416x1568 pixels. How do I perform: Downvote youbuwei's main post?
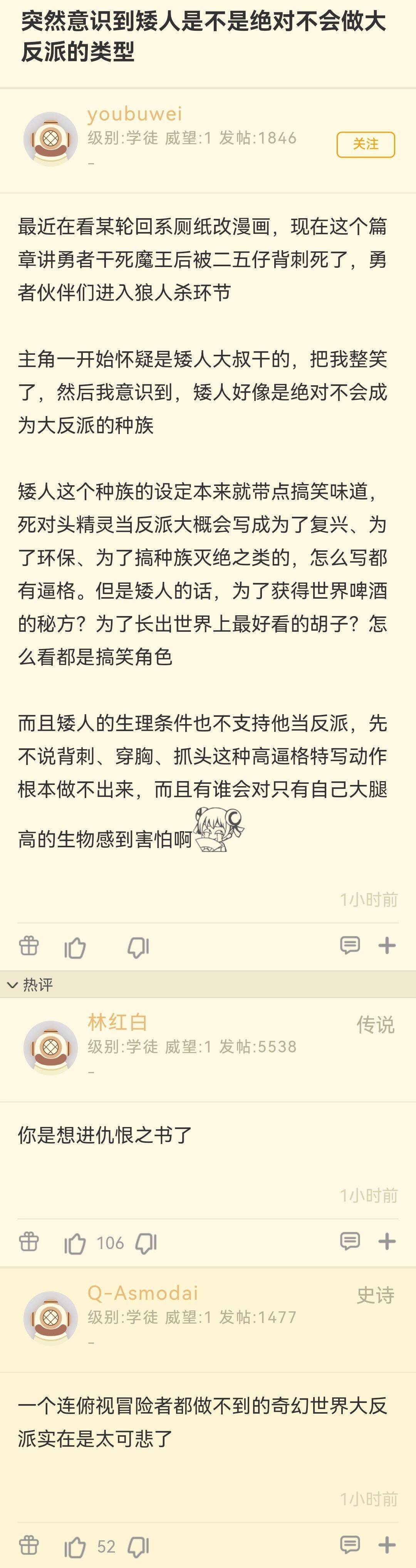click(x=138, y=947)
